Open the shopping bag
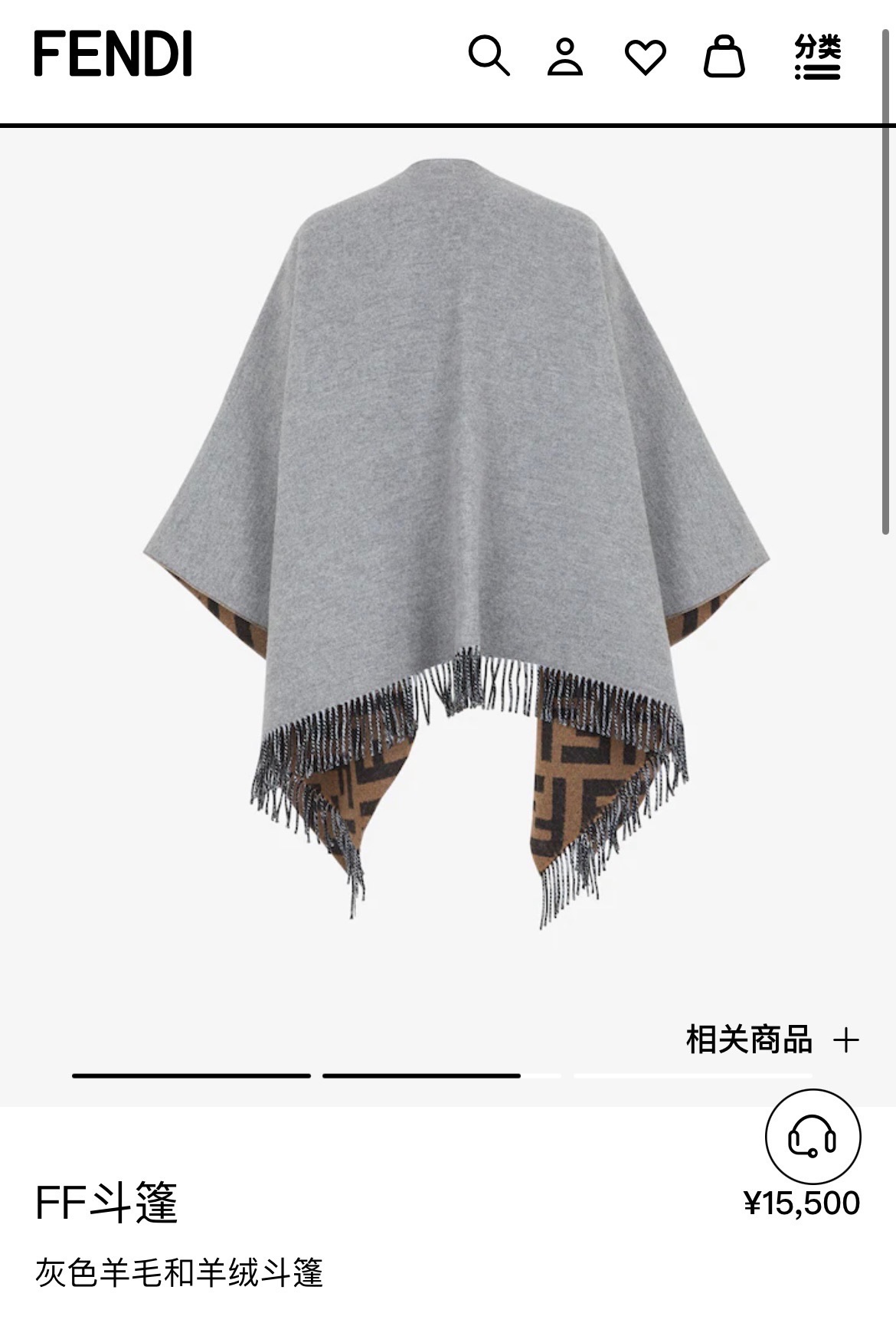The image size is (896, 1326). pyautogui.click(x=724, y=56)
